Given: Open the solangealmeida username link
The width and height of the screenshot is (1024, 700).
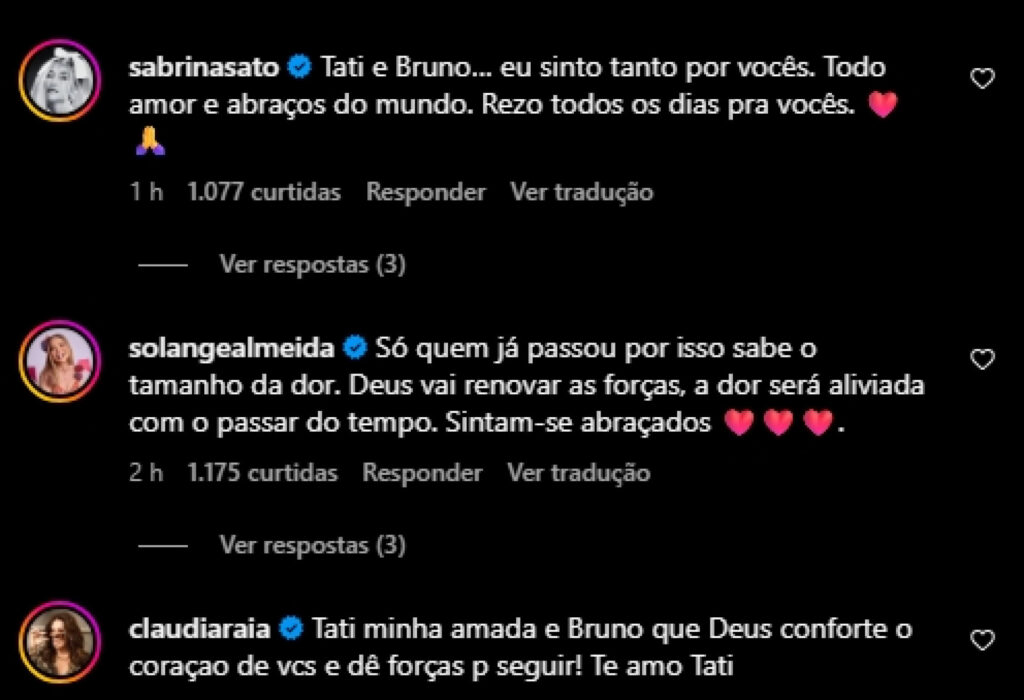Looking at the screenshot, I should tap(233, 348).
